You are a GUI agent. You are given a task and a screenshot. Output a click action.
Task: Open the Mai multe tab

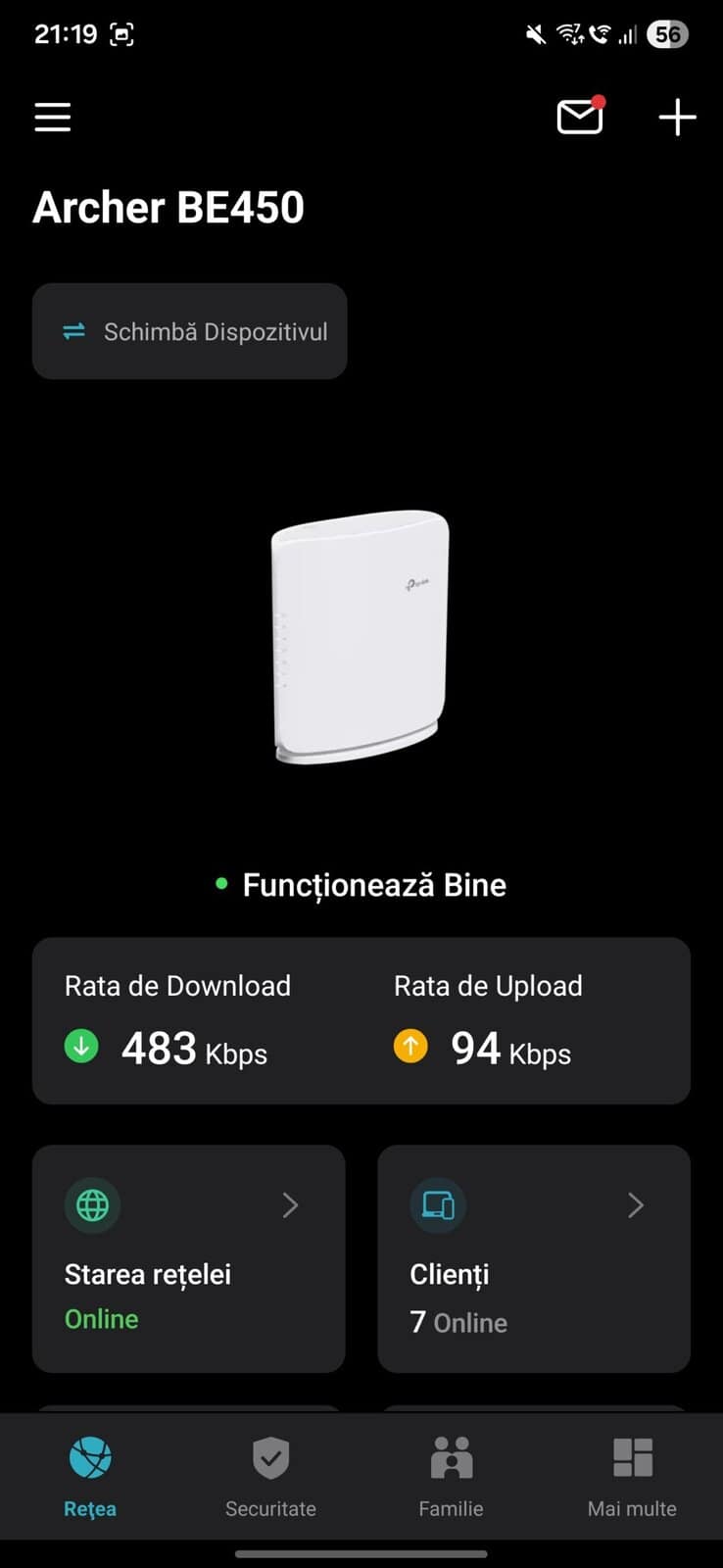click(x=632, y=1476)
